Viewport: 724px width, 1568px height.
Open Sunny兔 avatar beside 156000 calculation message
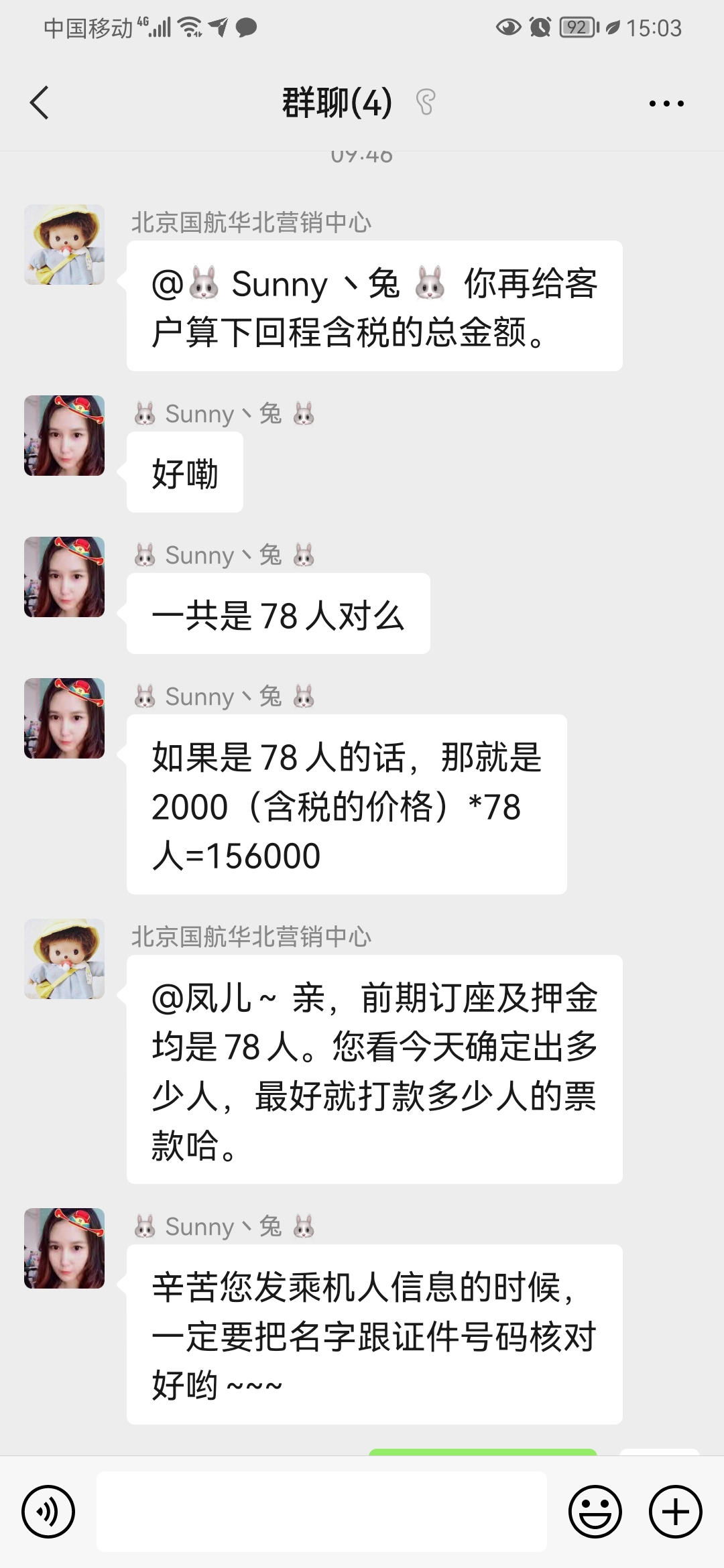tap(64, 718)
